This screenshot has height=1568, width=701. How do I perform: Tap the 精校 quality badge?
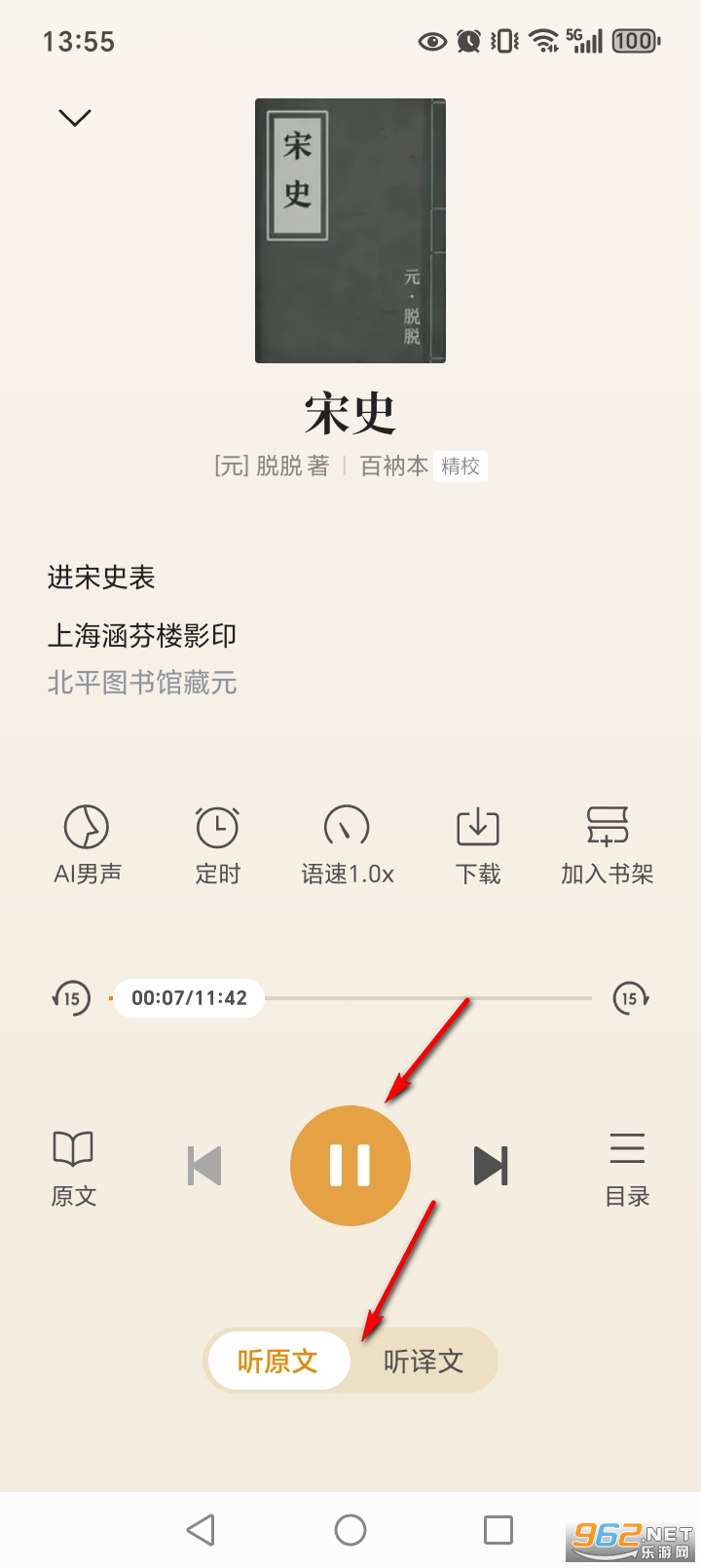460,466
